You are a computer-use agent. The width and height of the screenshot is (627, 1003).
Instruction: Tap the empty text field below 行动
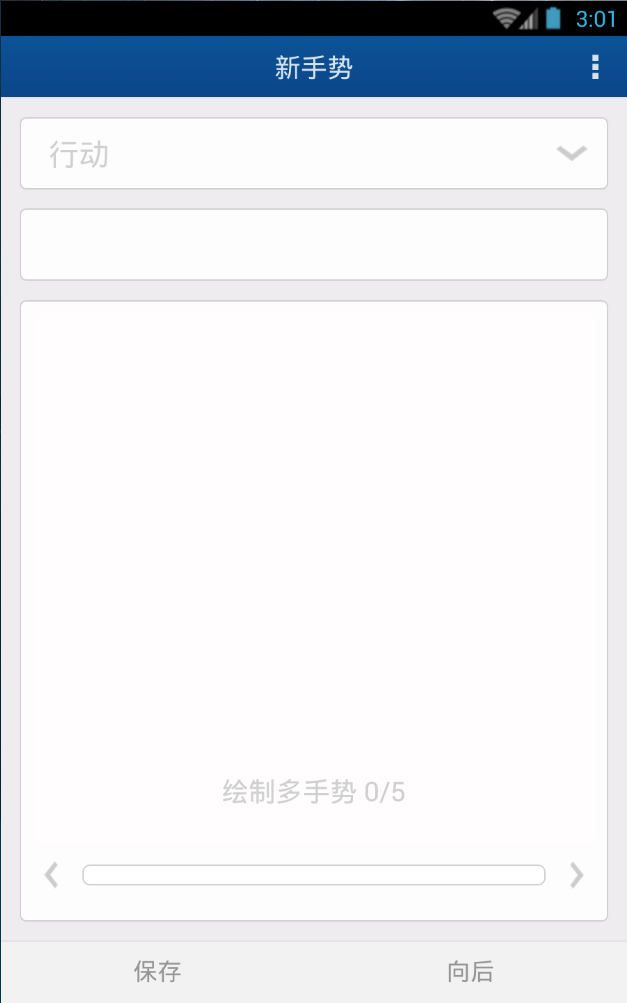tap(313, 245)
